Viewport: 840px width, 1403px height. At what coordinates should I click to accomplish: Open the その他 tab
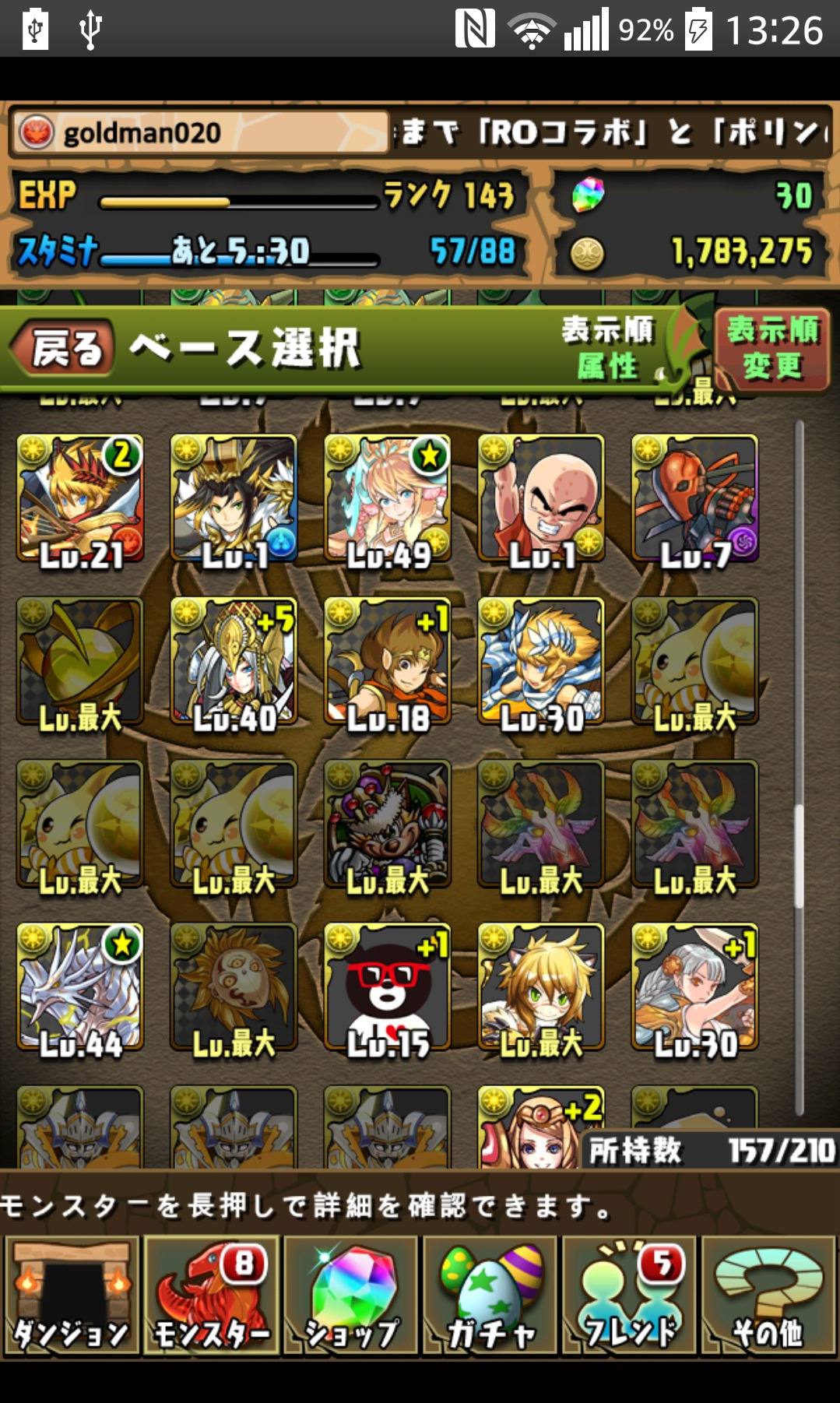(768, 1296)
